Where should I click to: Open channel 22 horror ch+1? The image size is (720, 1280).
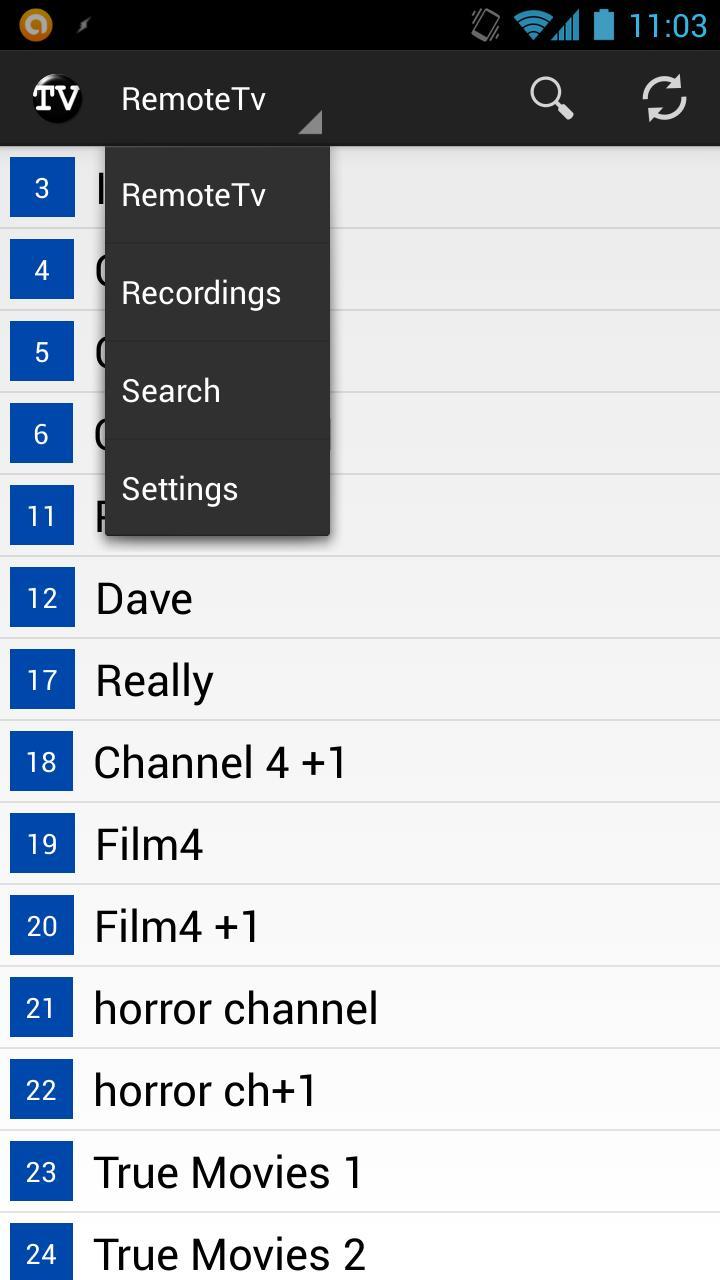(360, 1090)
